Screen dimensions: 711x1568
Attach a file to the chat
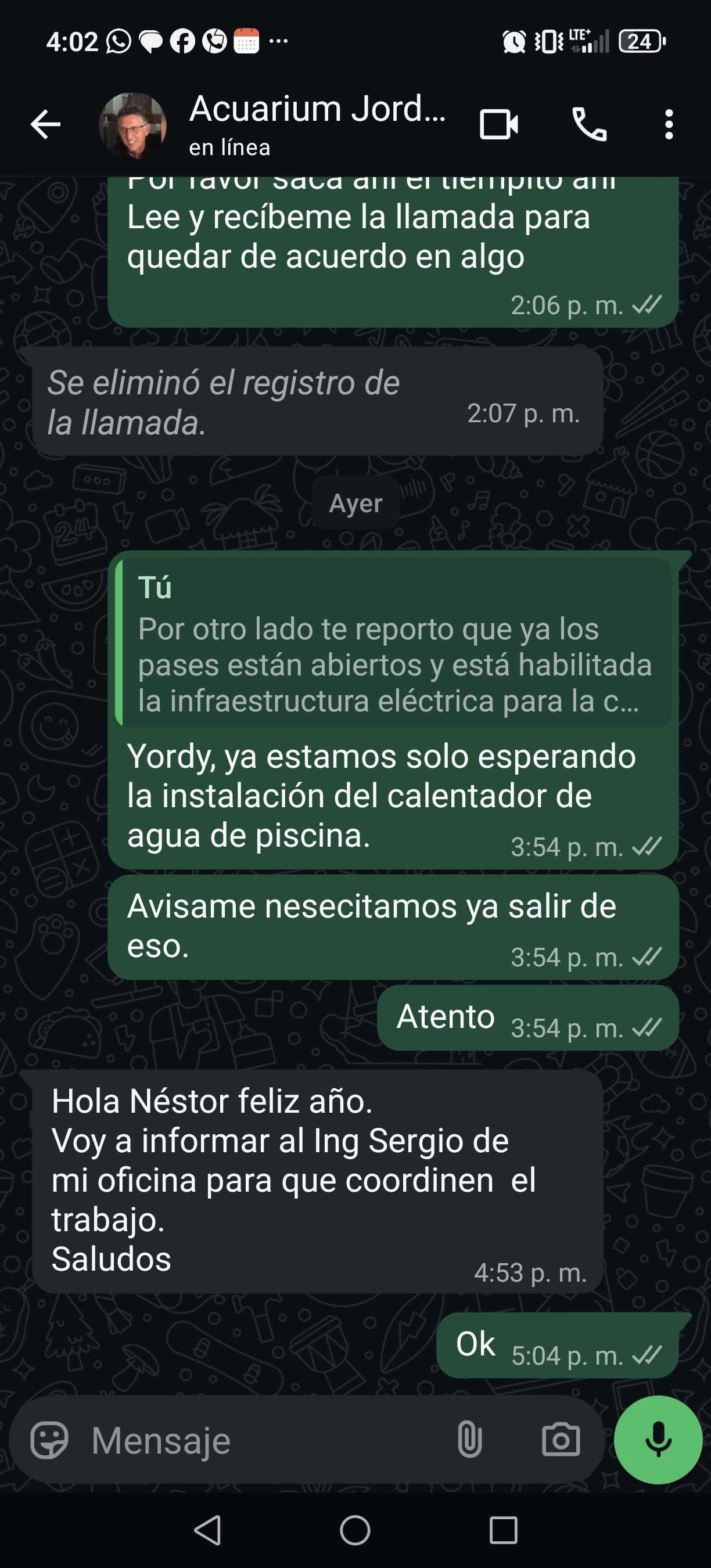tap(469, 1441)
